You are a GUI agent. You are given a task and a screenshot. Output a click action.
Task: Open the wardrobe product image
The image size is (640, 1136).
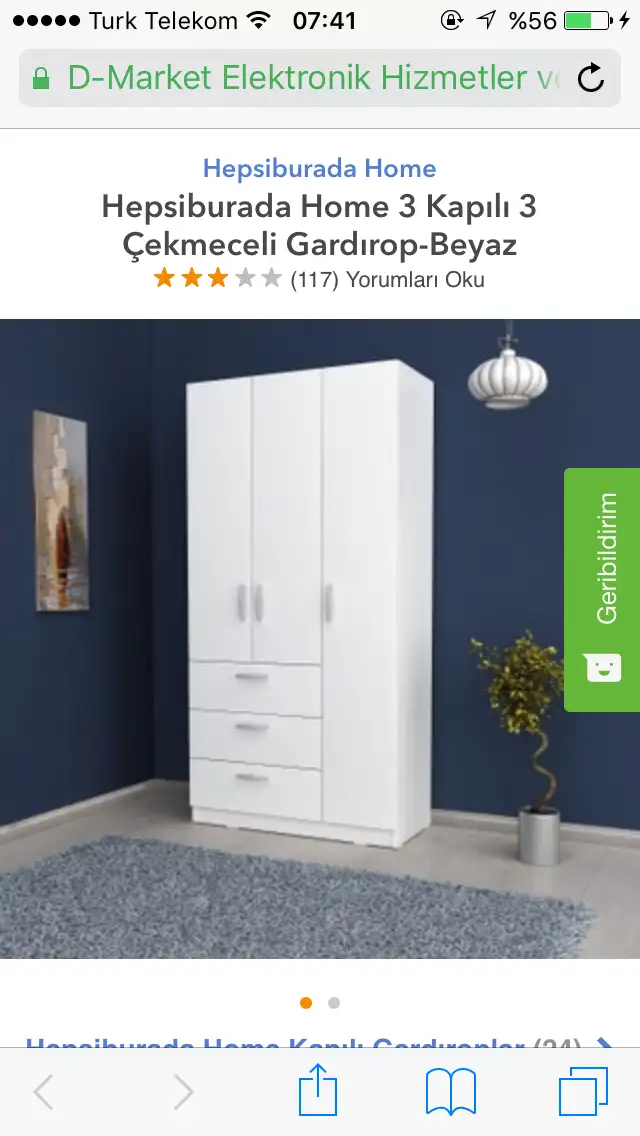320,638
